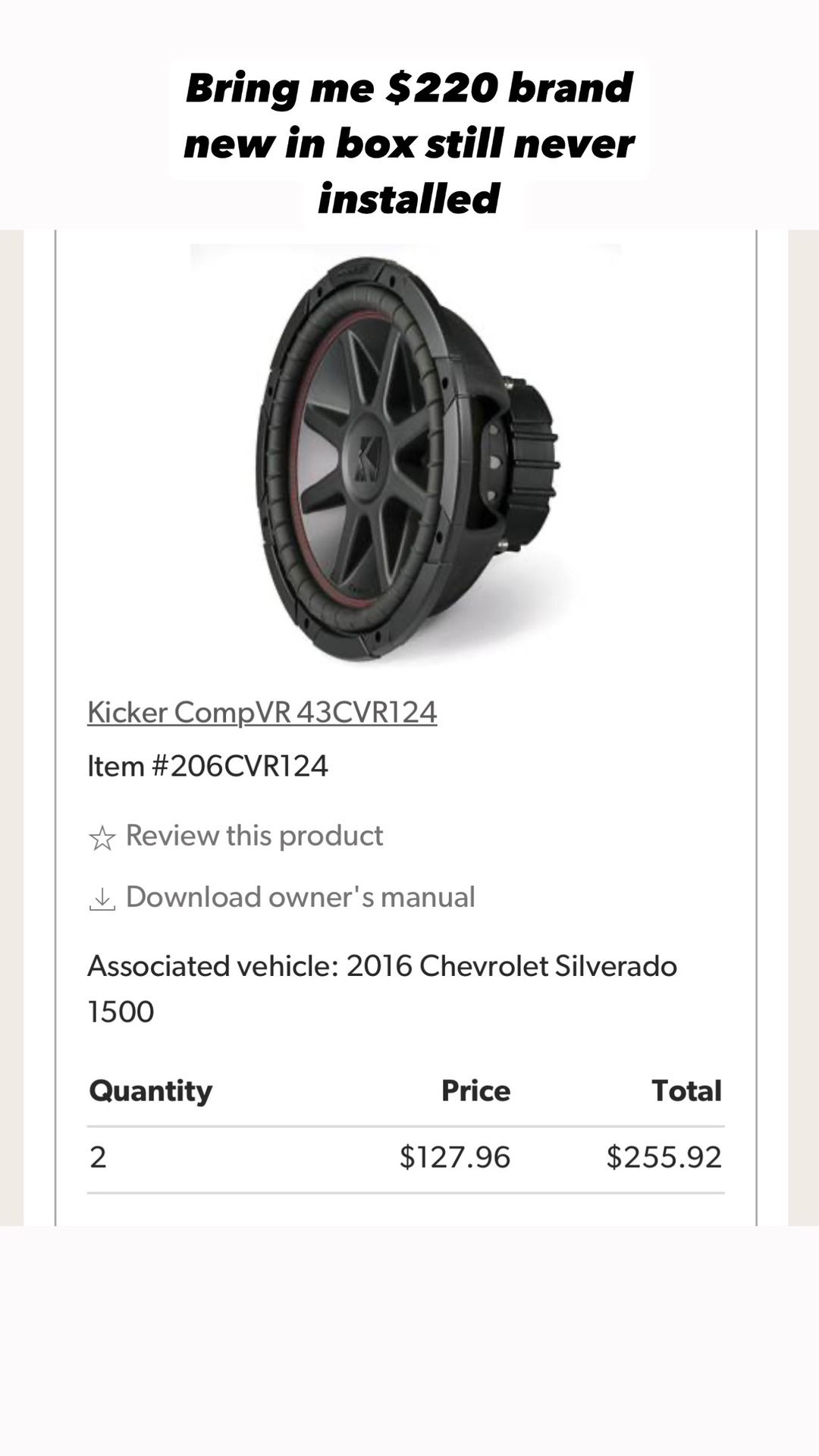Click the $255.92 total amount
Viewport: 819px width, 1456px height.
coord(663,1156)
